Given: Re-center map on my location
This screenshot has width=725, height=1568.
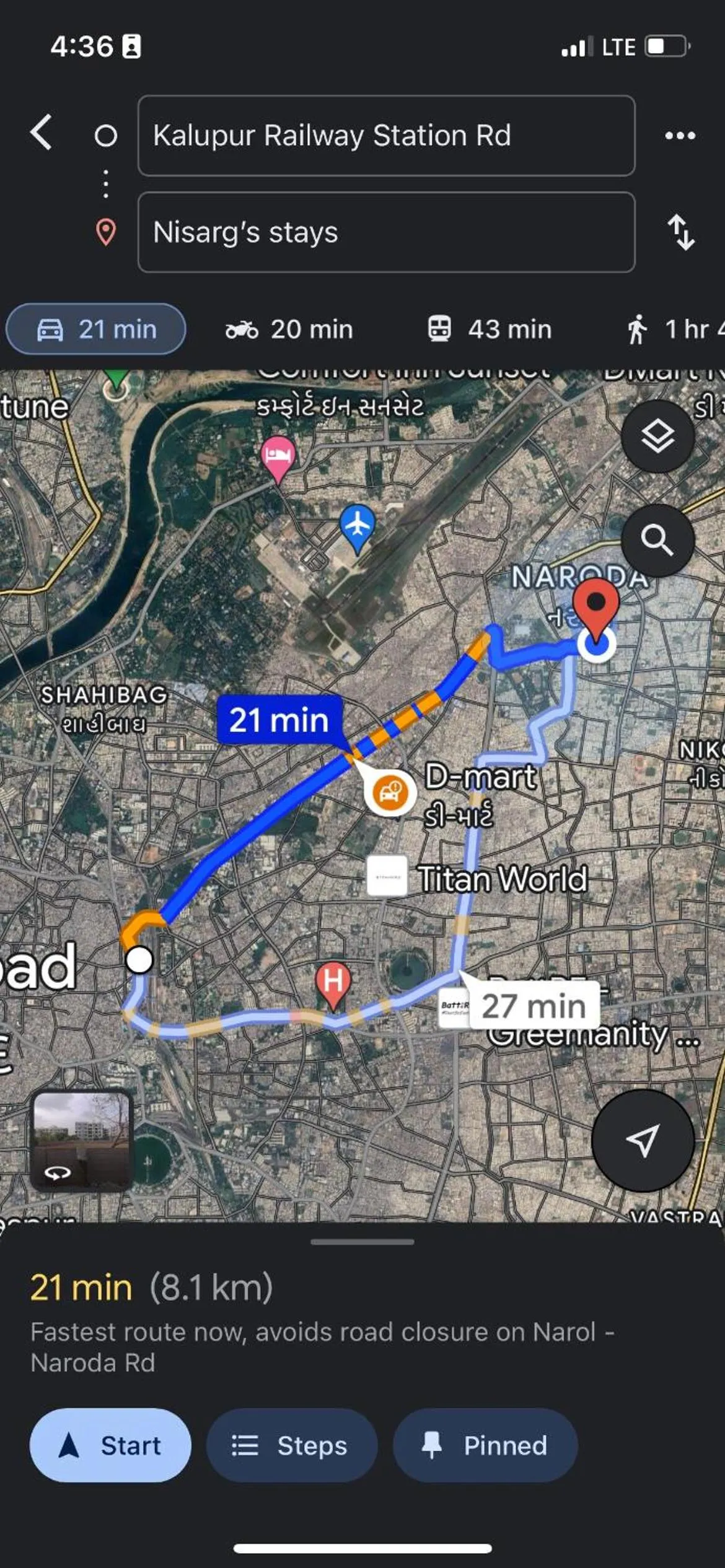Looking at the screenshot, I should point(643,1140).
